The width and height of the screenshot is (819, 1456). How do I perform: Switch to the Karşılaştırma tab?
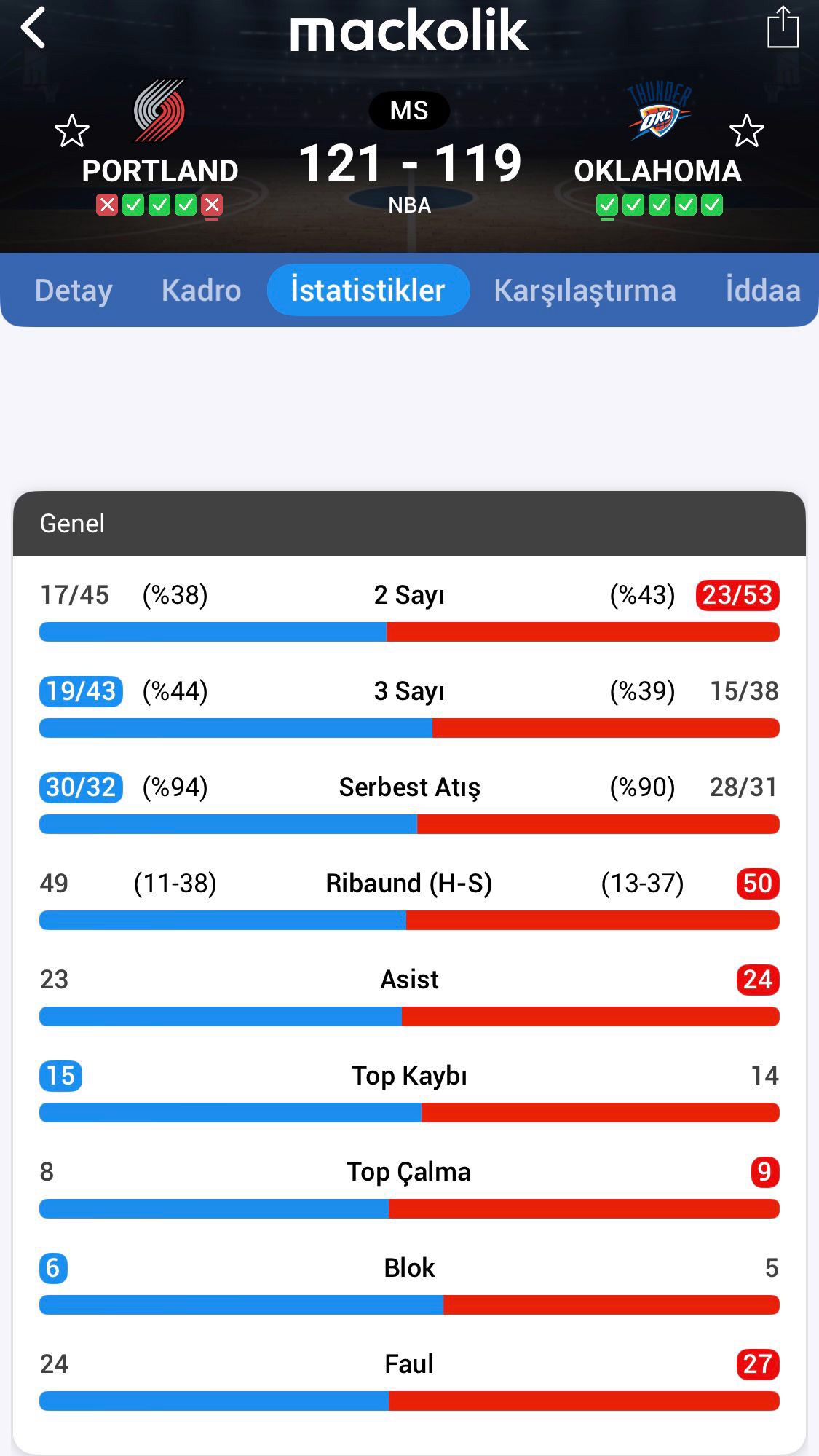click(x=585, y=290)
